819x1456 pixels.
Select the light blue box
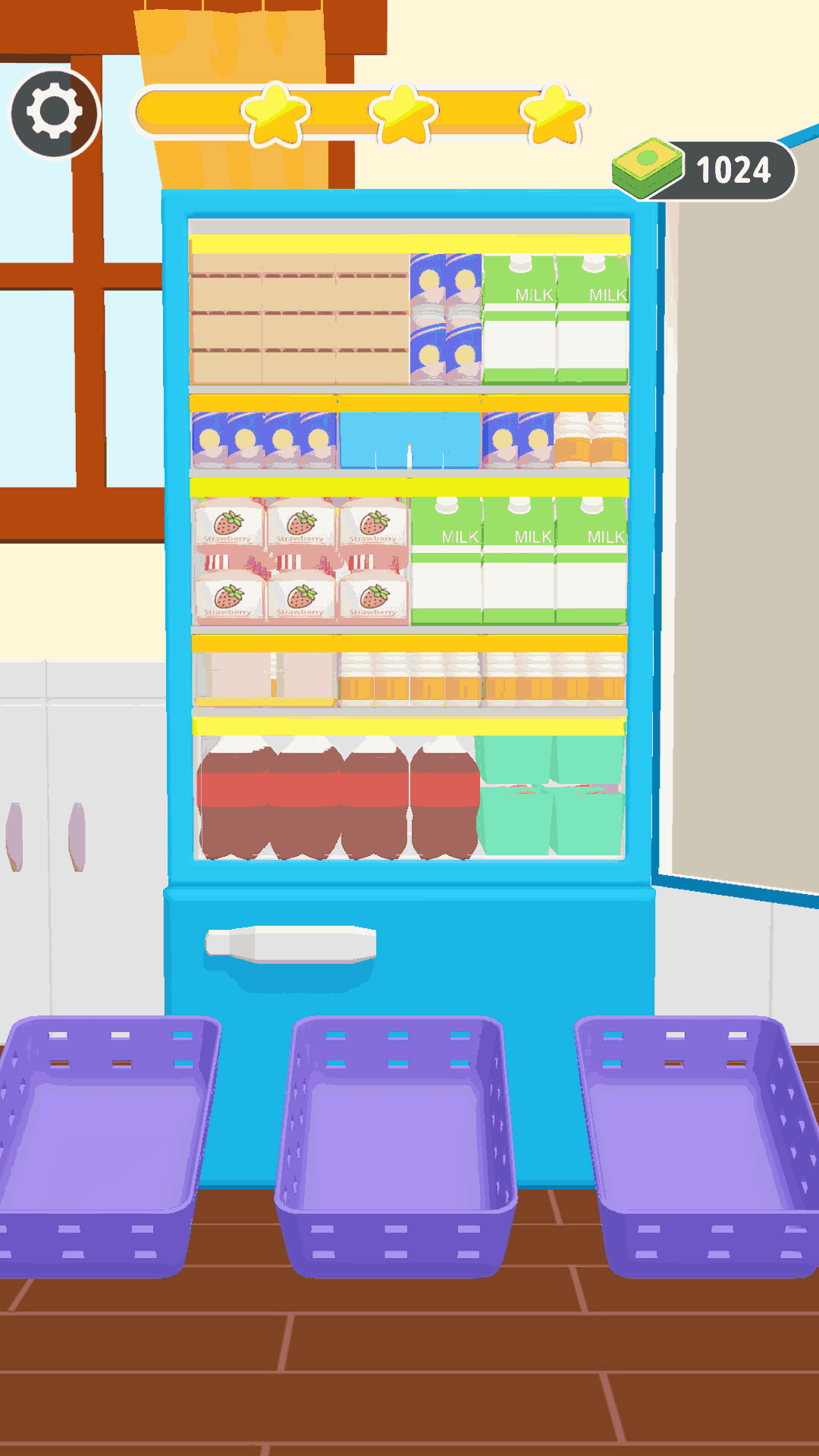pyautogui.click(x=409, y=440)
